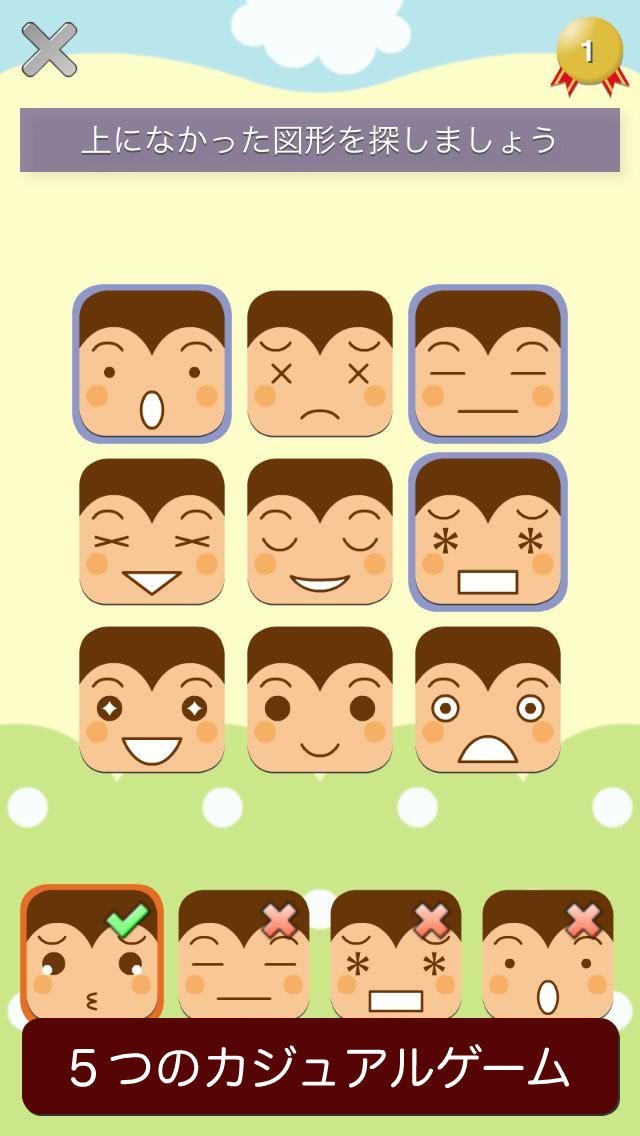Pick the asterisk-eyes answer marked with red cross
The width and height of the screenshot is (640, 1136).
tap(396, 955)
